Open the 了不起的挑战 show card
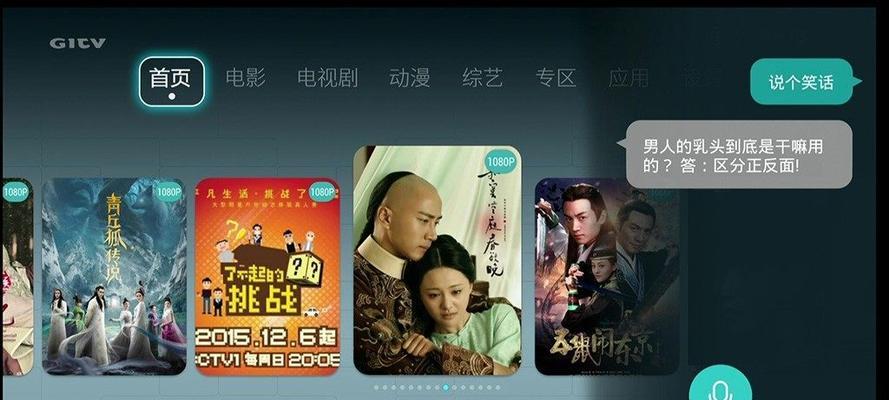Screen dimensions: 889x400 (266, 277)
